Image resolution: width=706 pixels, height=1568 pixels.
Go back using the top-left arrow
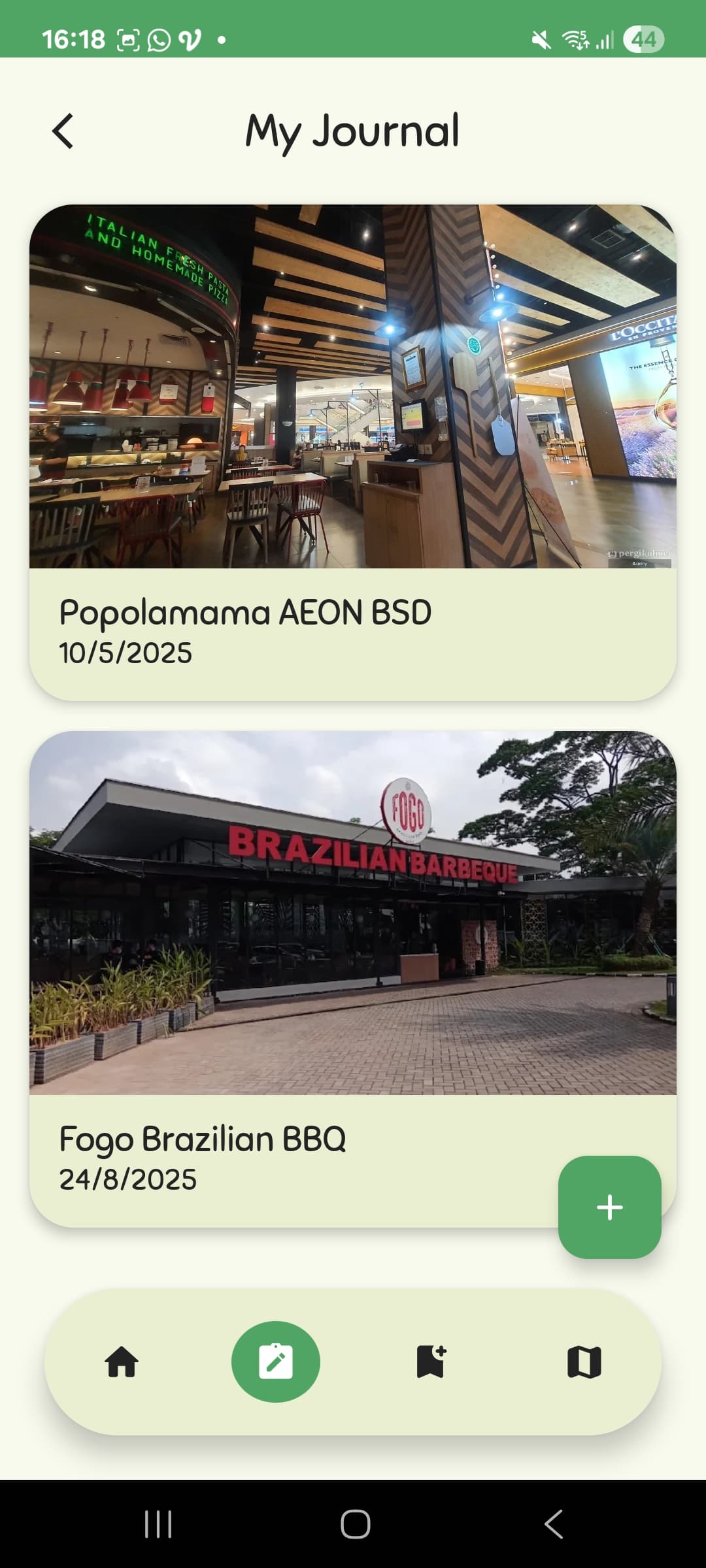pyautogui.click(x=63, y=131)
